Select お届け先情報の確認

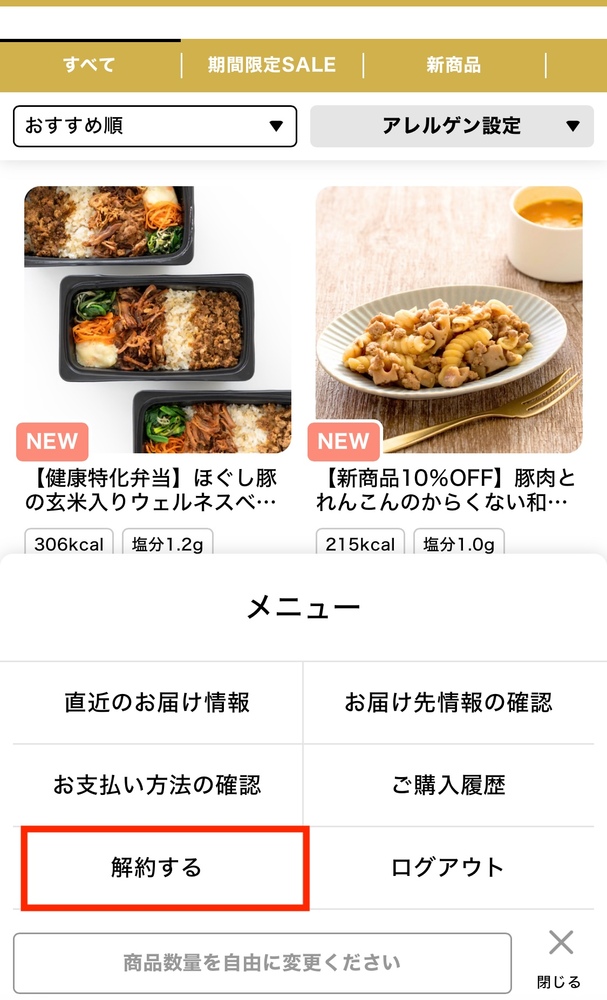click(448, 703)
